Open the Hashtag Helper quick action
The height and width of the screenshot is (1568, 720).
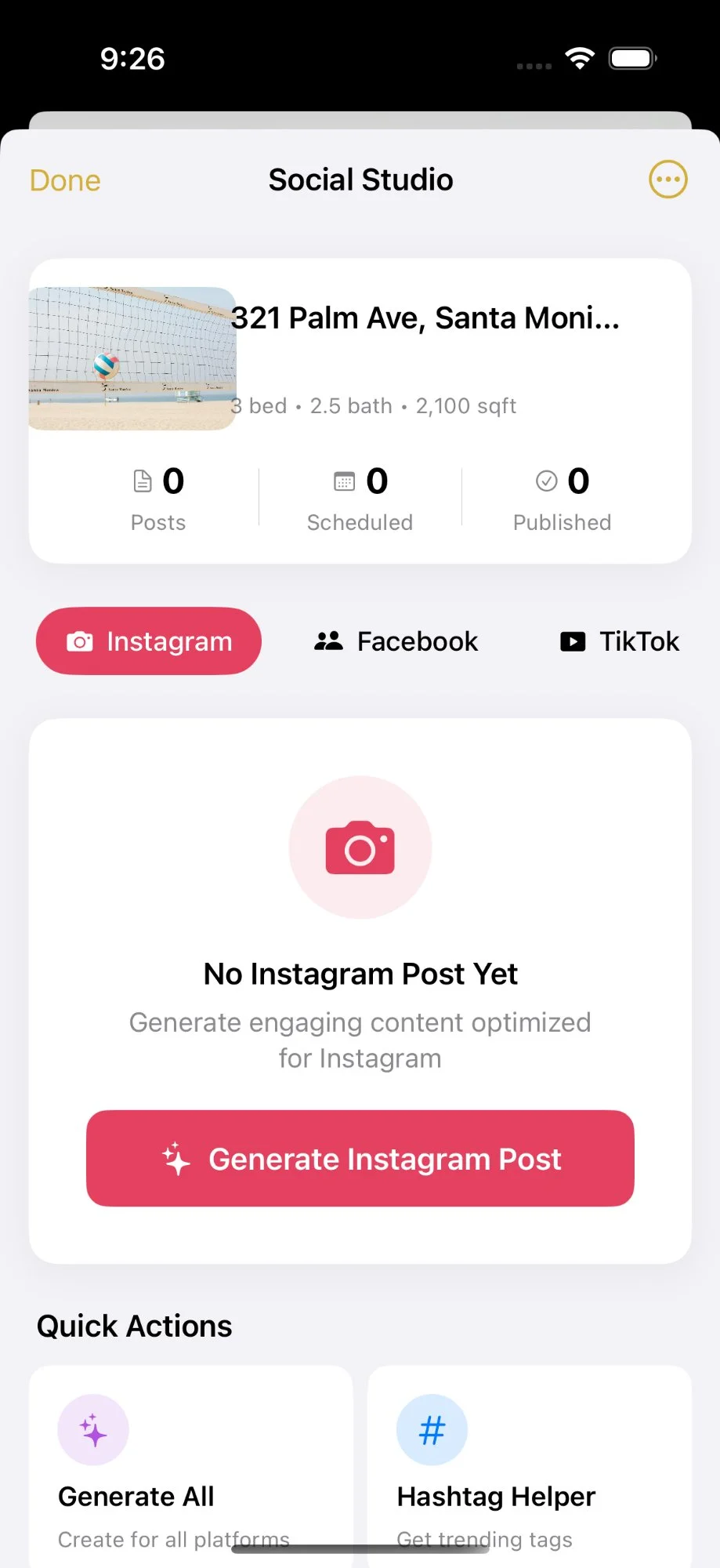pos(530,1466)
